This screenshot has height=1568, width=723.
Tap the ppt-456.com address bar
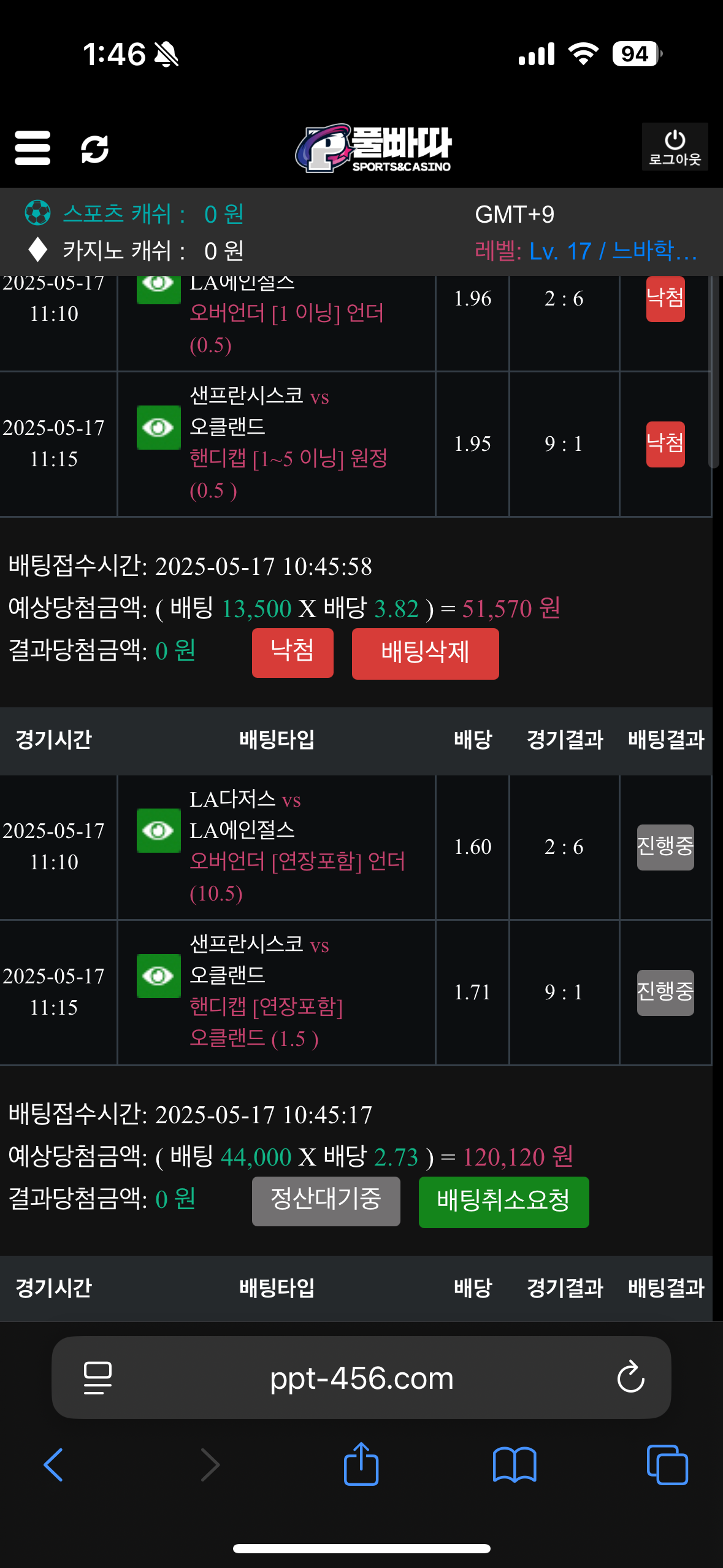coord(361,1378)
